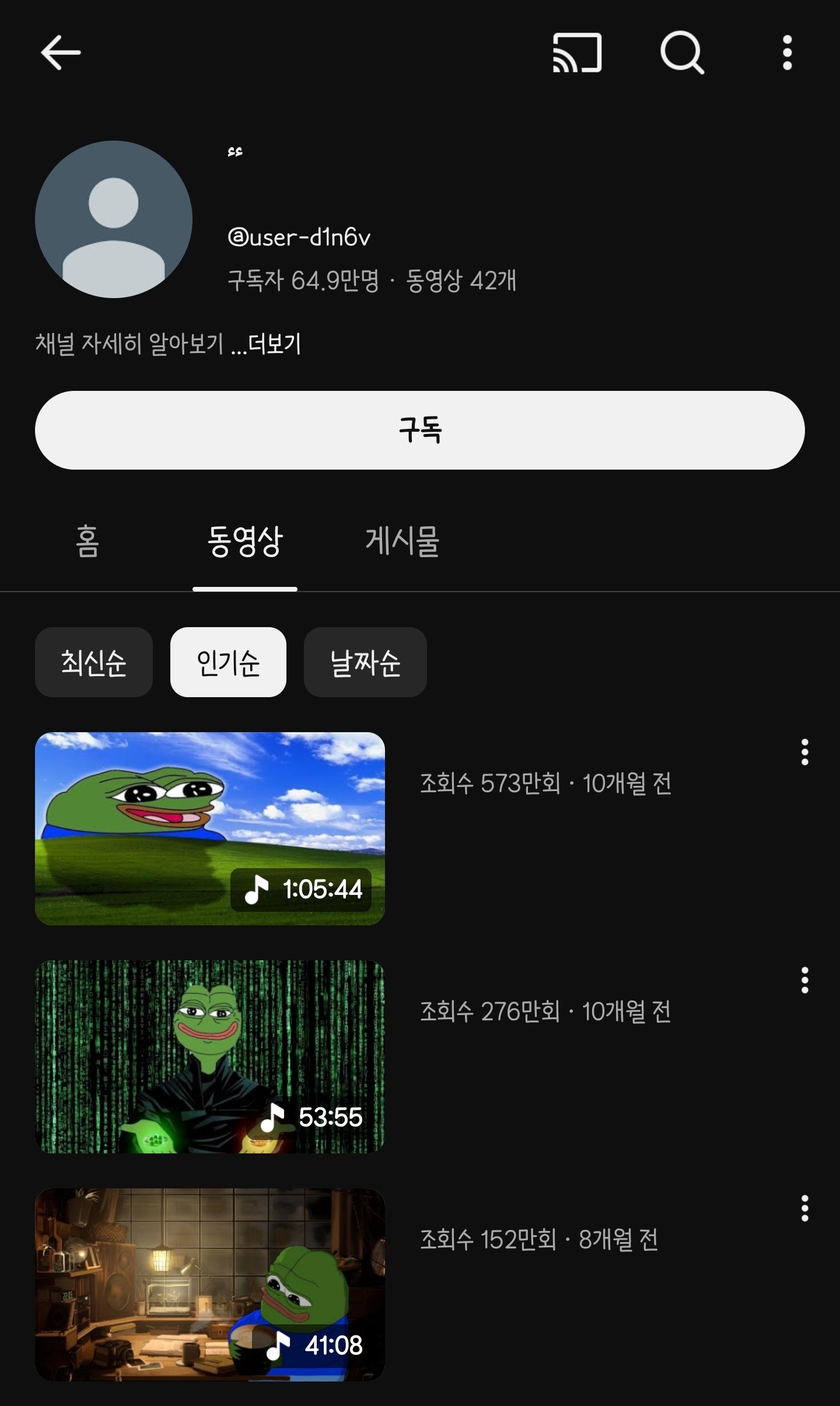840x1406 pixels.
Task: Open the cast to device icon
Action: (577, 53)
